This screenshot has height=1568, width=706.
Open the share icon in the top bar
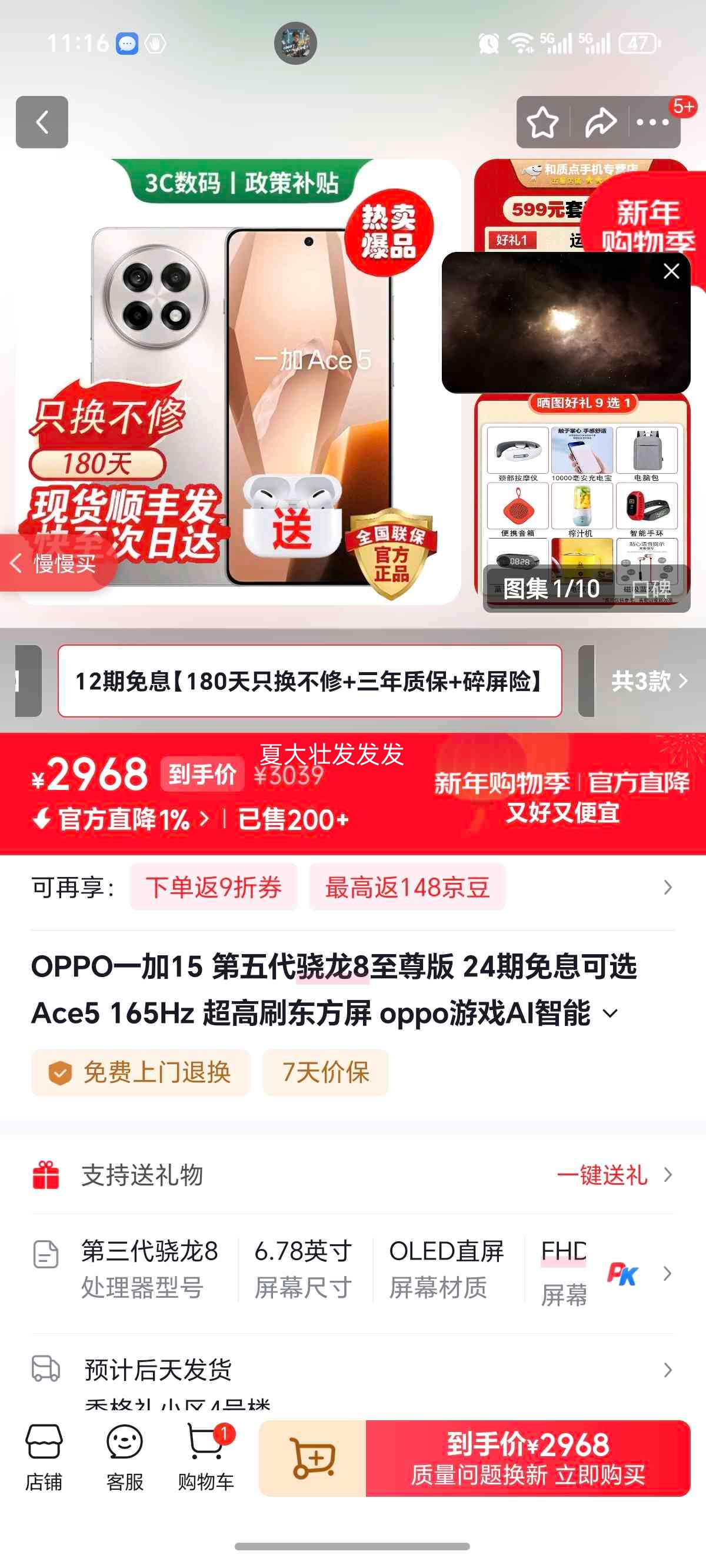pos(600,122)
